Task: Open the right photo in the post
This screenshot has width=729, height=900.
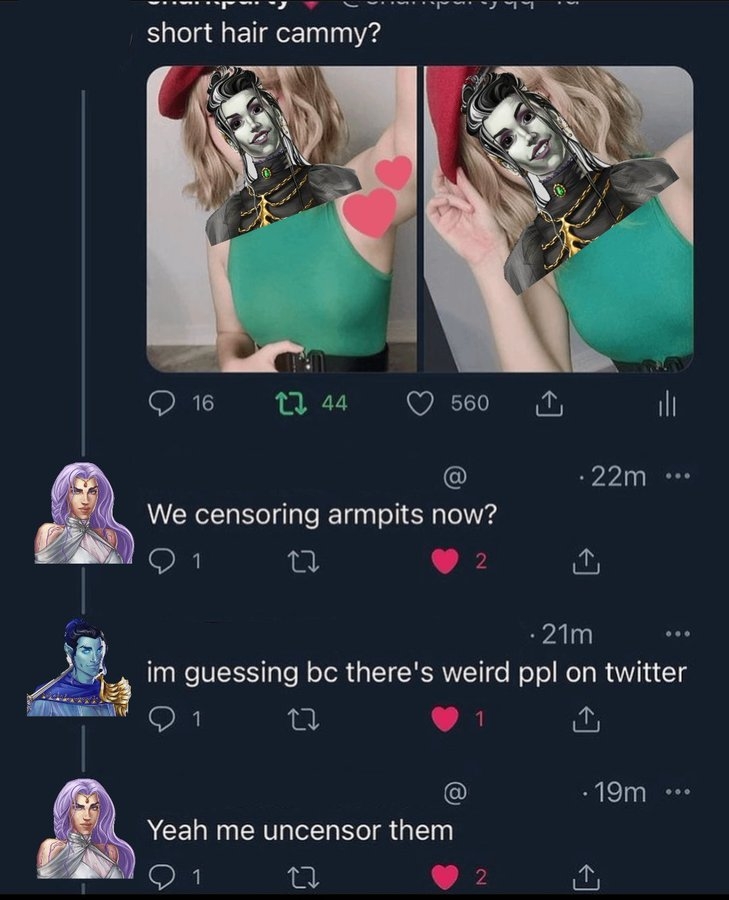Action: (x=559, y=219)
